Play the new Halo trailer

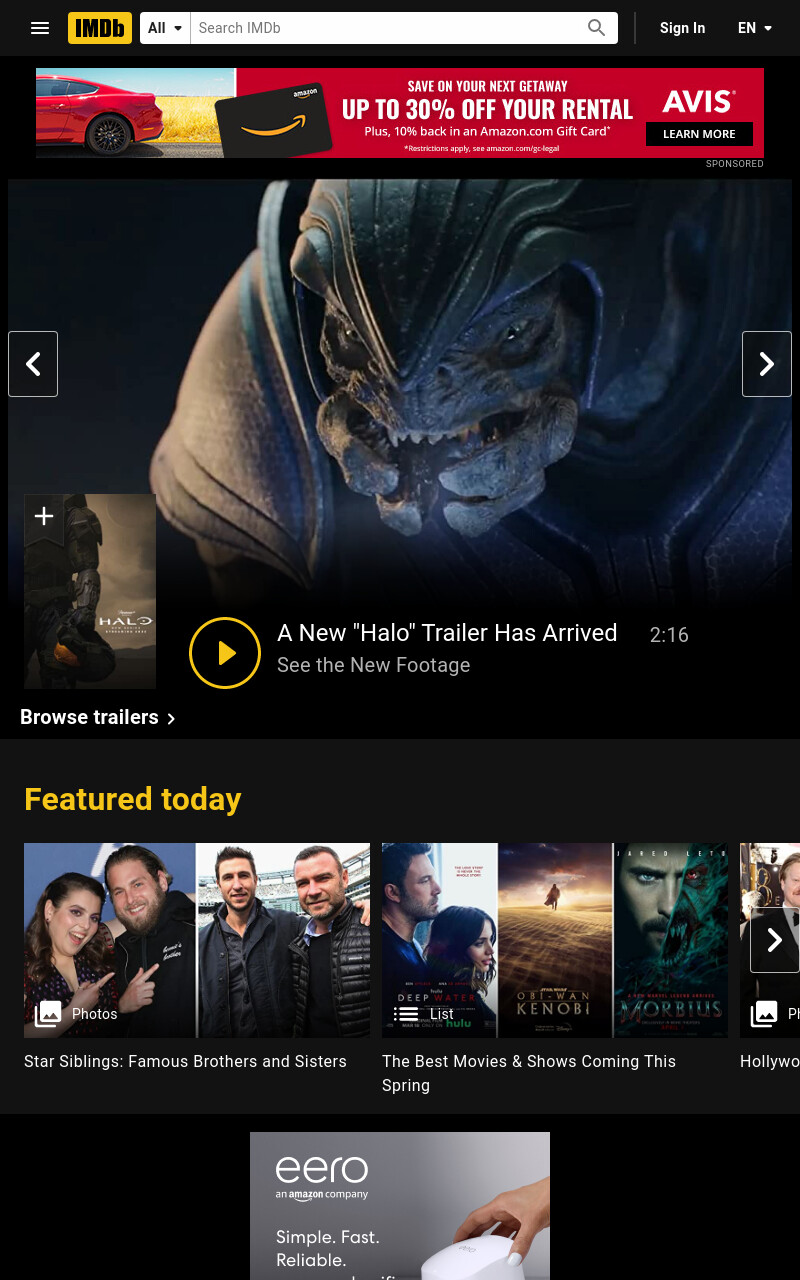[x=225, y=653]
